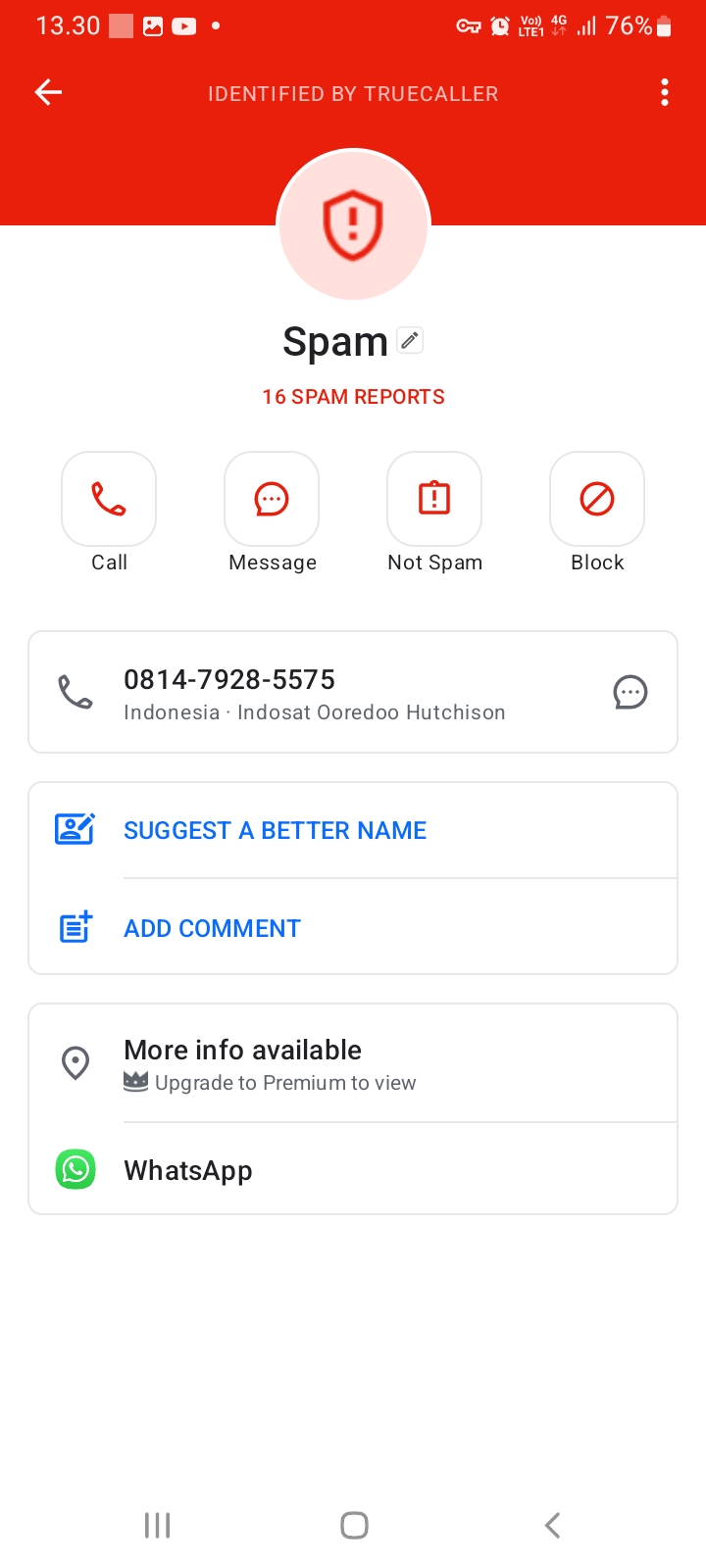Block this caller
Viewport: 706px width, 1568px height.
[597, 499]
